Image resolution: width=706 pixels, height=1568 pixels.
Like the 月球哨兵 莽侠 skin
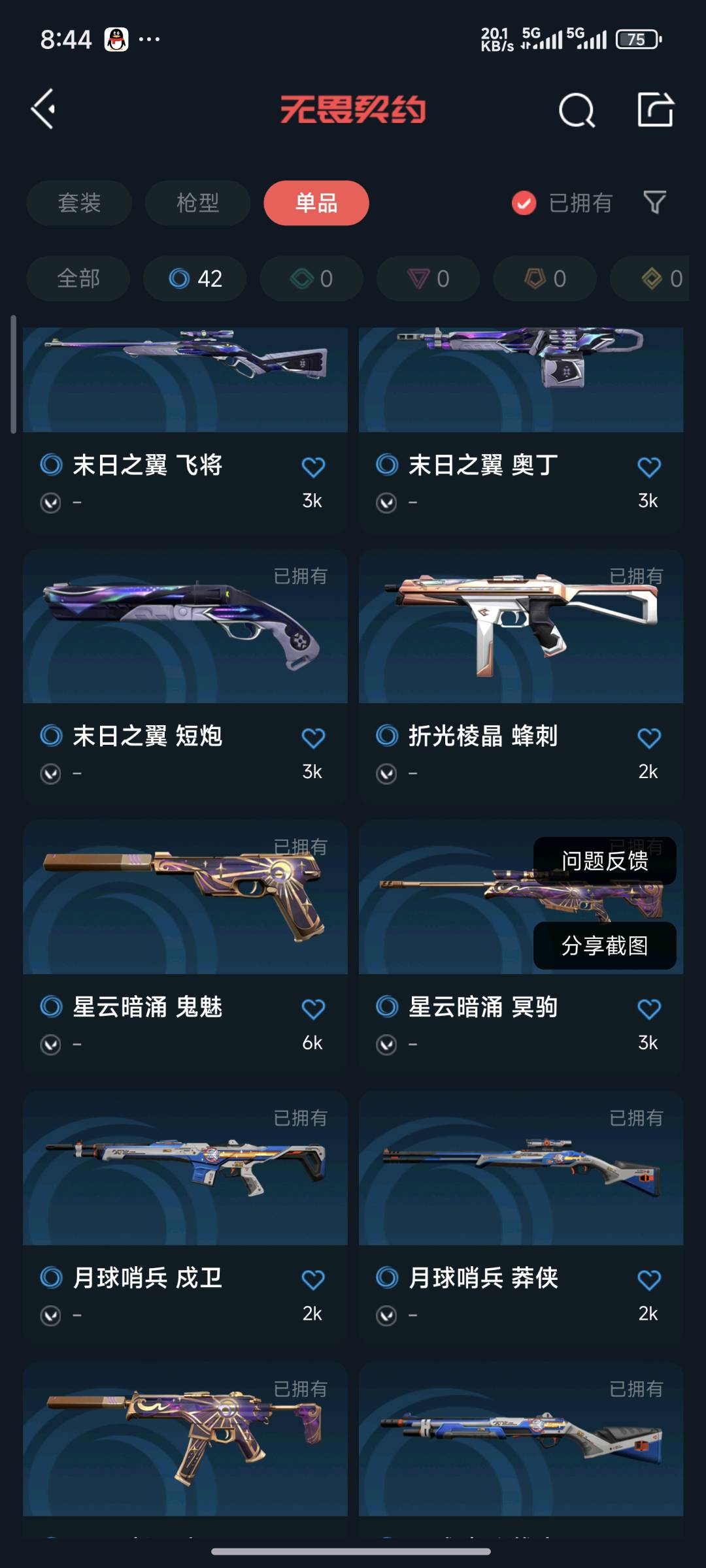[x=648, y=1280]
